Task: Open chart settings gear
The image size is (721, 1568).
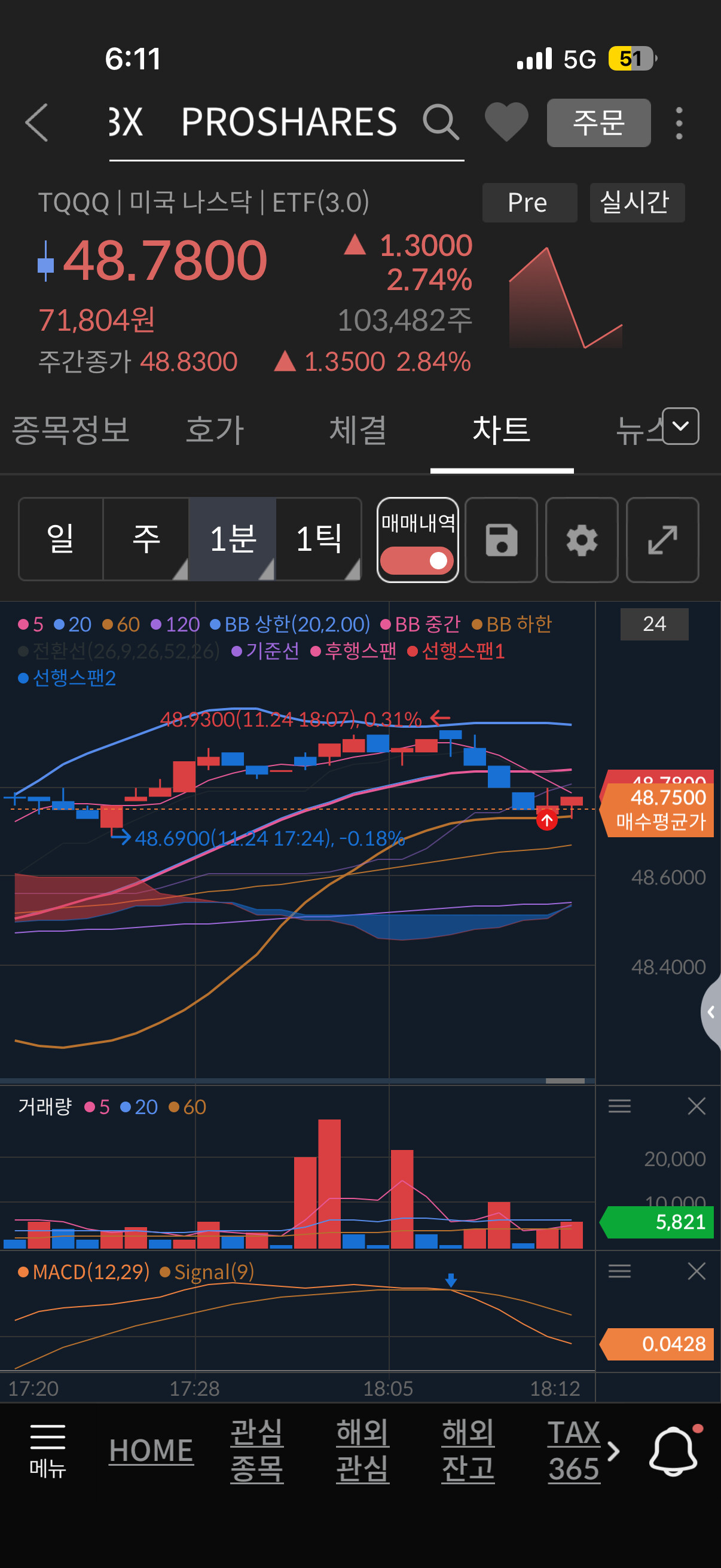Action: coord(582,540)
